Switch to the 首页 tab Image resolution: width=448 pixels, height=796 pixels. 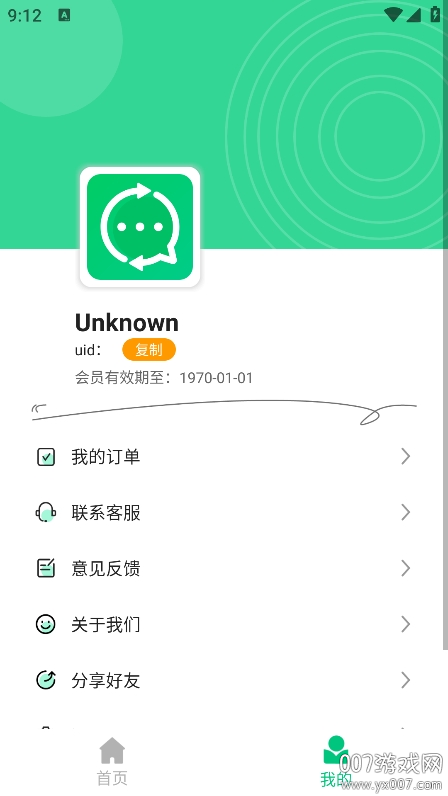pyautogui.click(x=112, y=761)
